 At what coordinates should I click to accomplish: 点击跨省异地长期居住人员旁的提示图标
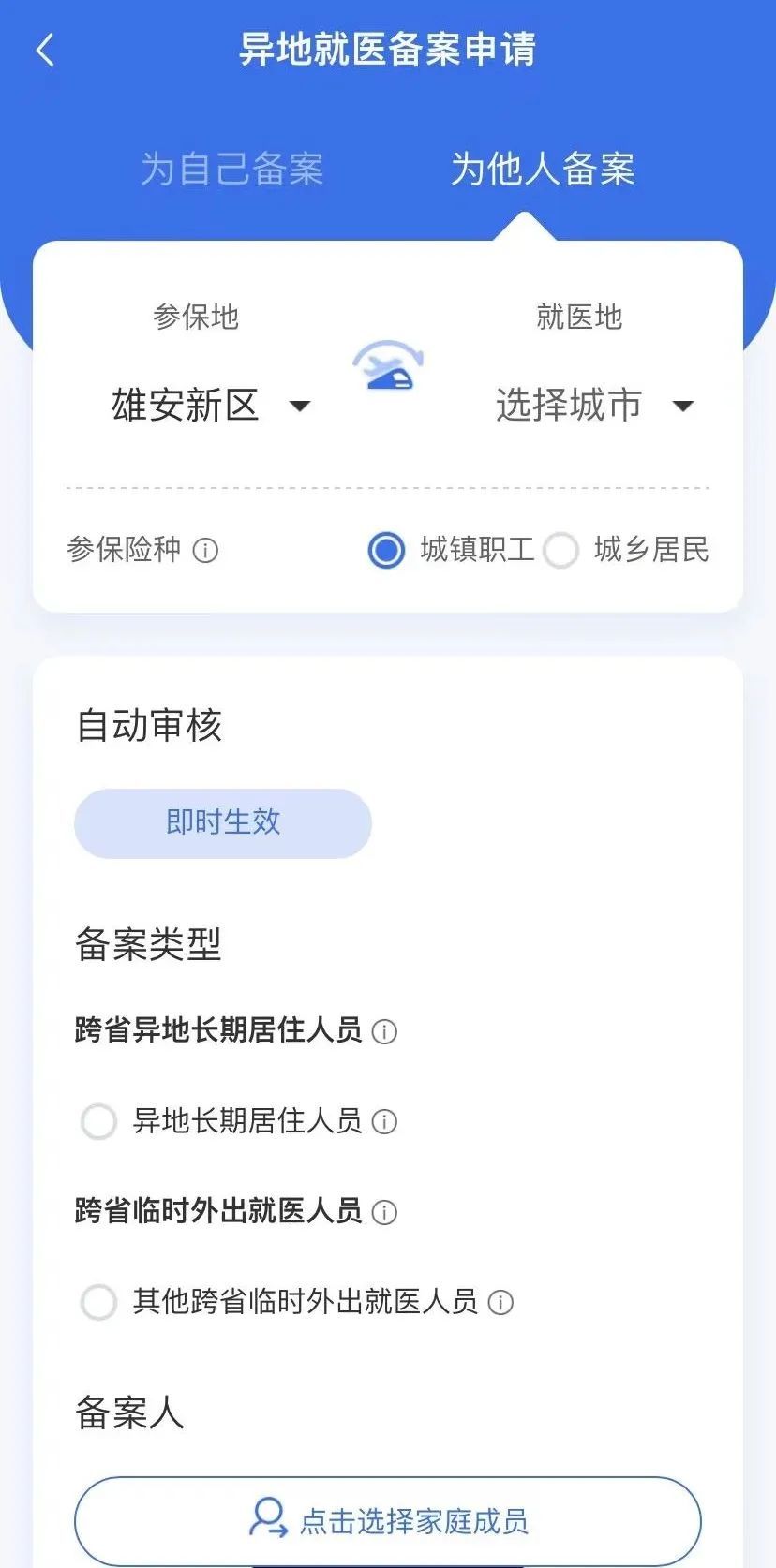click(384, 1031)
